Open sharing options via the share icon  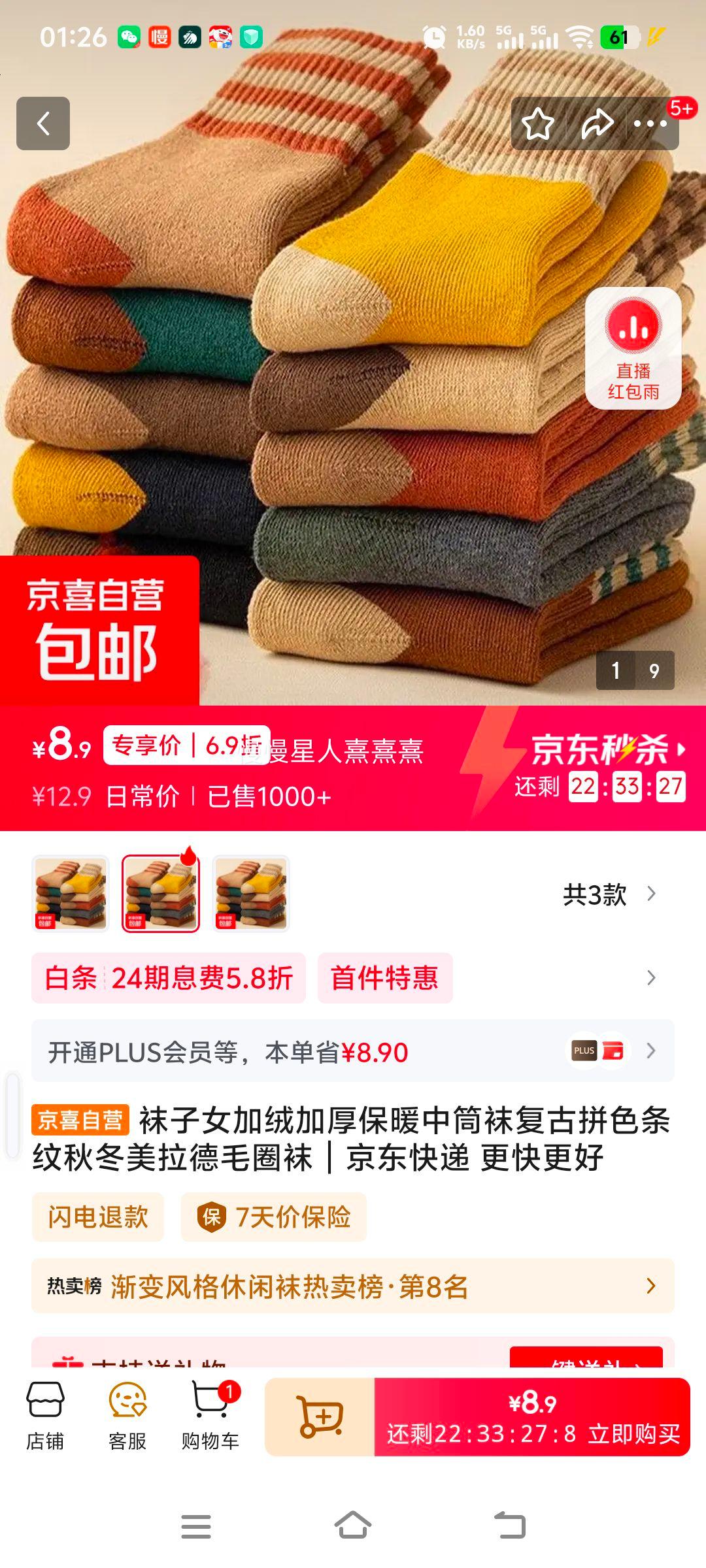click(x=596, y=124)
